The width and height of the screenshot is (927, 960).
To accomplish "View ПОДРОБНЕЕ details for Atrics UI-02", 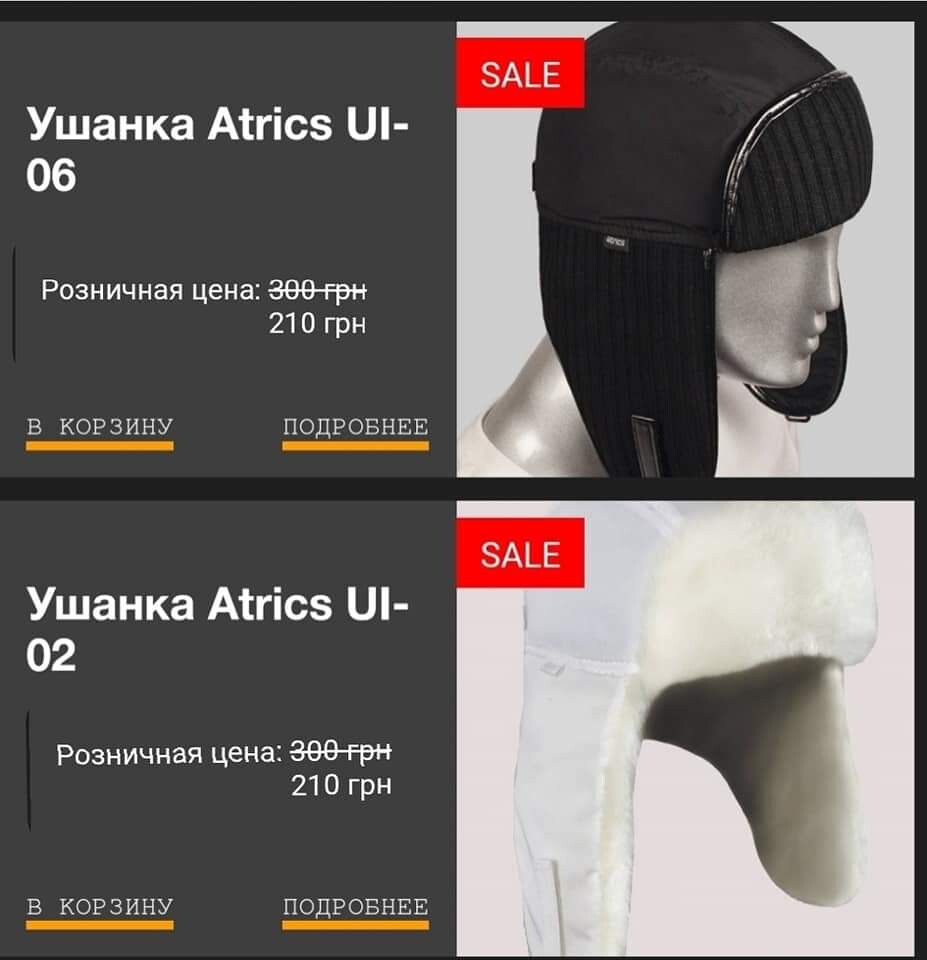I will (x=355, y=907).
